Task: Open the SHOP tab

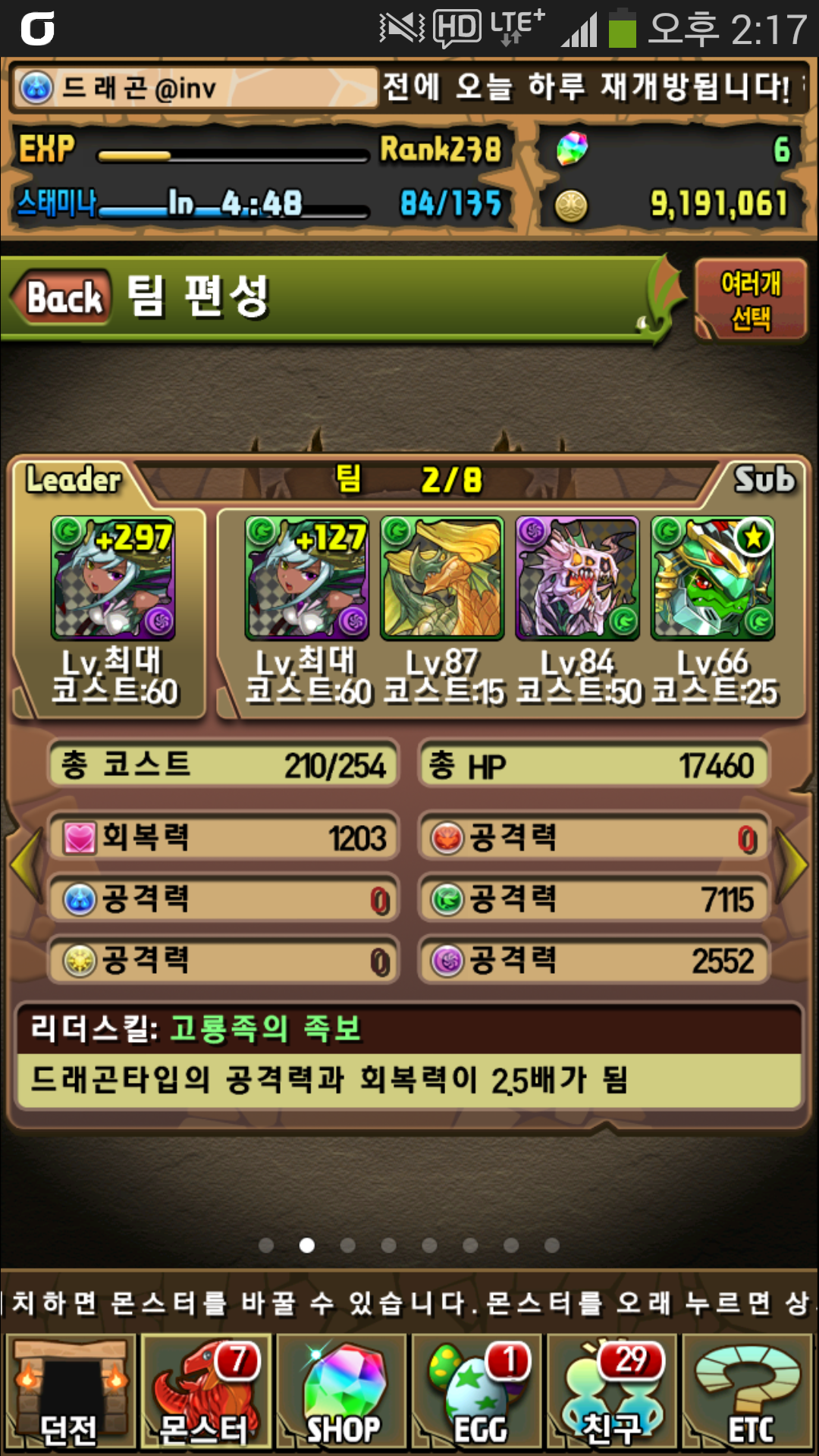Action: (342, 1392)
